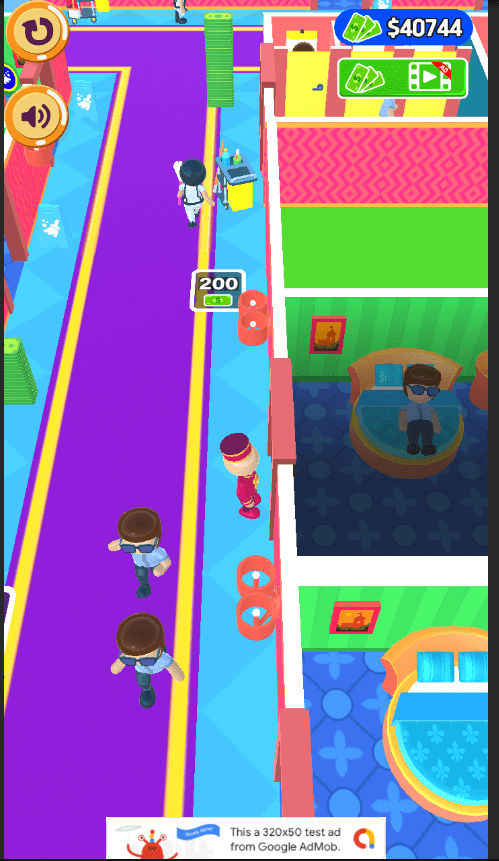
Task: Mute the game sound
Action: click(36, 116)
